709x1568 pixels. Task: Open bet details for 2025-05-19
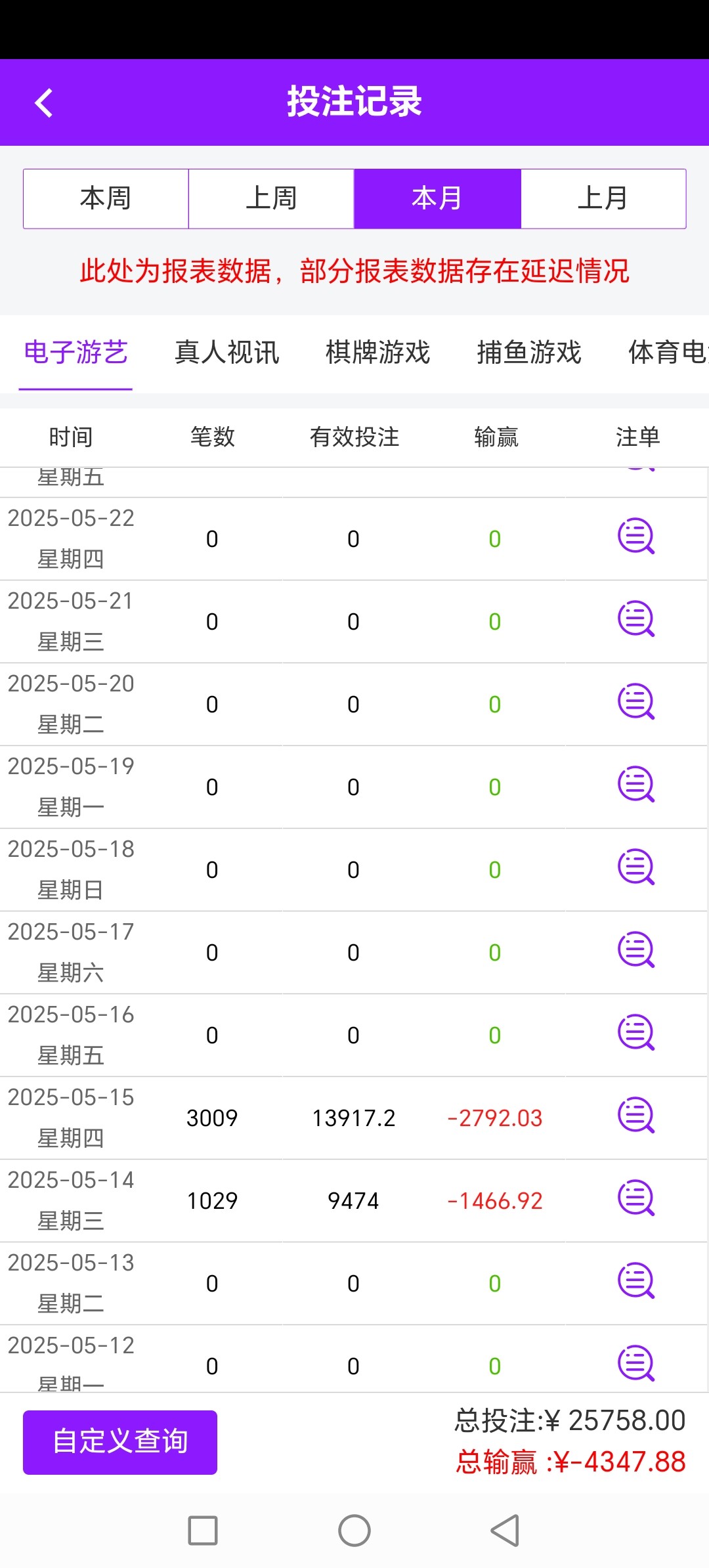tap(636, 785)
